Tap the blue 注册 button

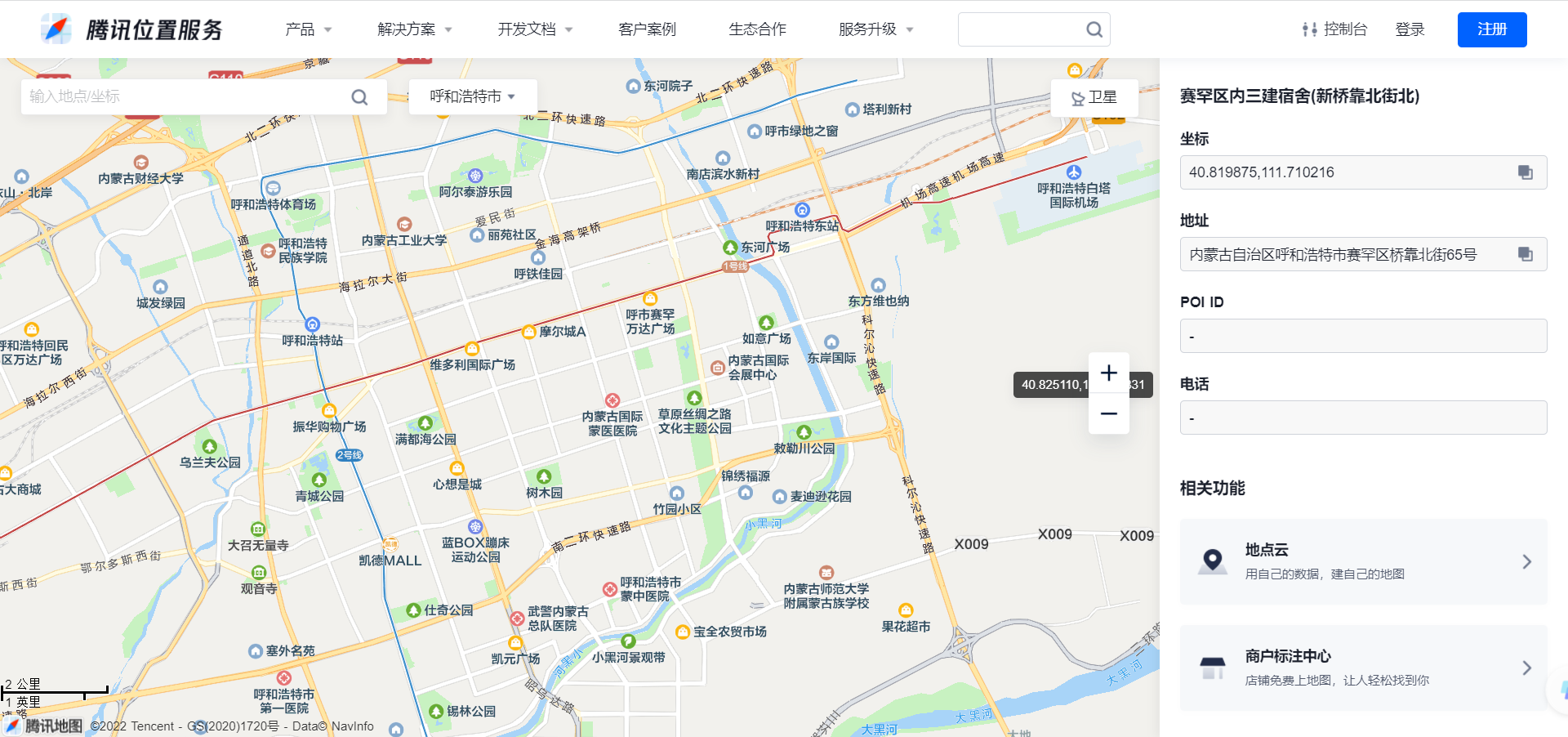point(1492,29)
